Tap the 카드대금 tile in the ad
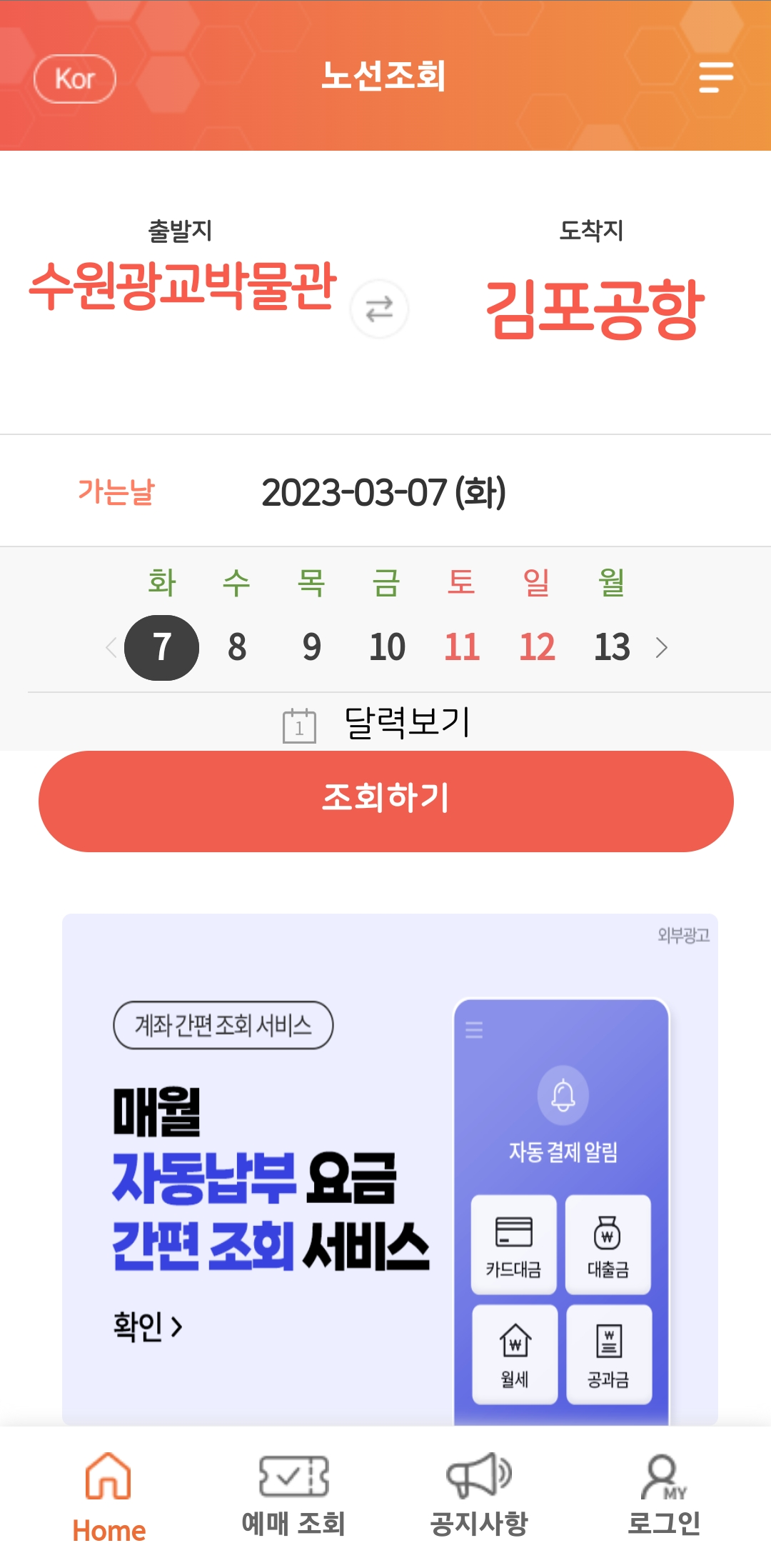The width and height of the screenshot is (771, 1568). tap(513, 1244)
